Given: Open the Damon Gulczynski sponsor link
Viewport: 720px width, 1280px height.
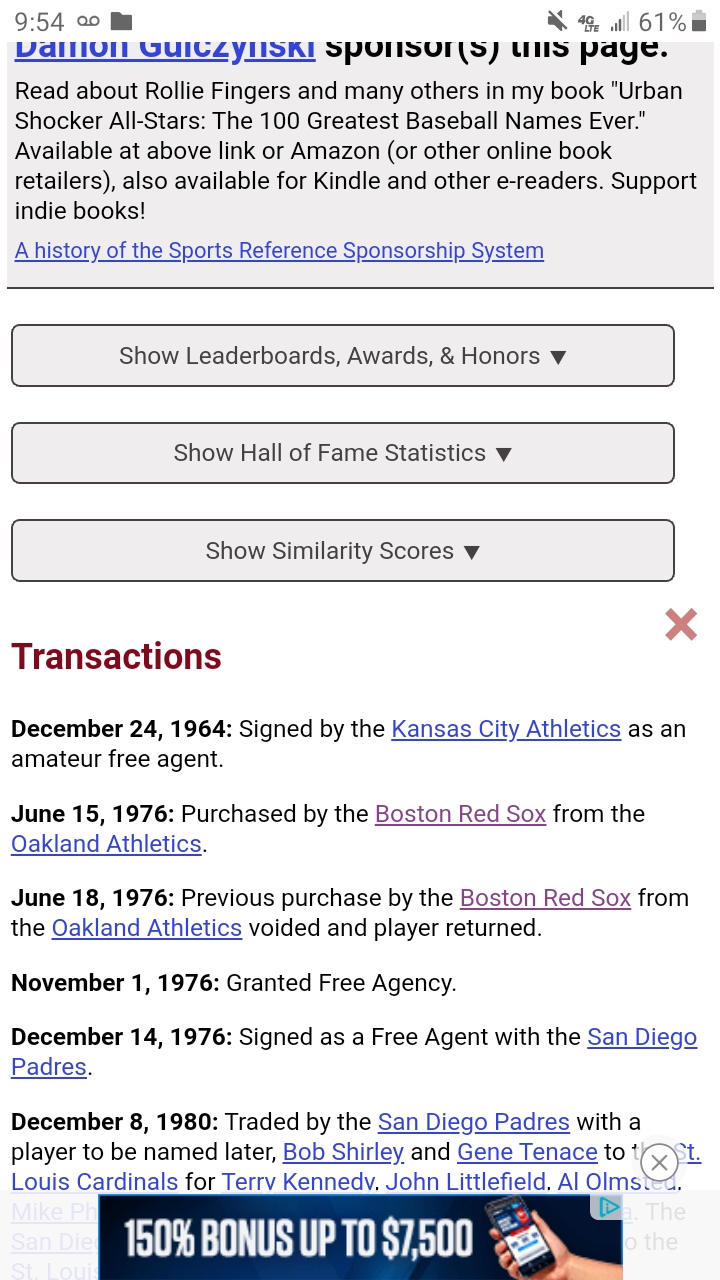Looking at the screenshot, I should (165, 48).
